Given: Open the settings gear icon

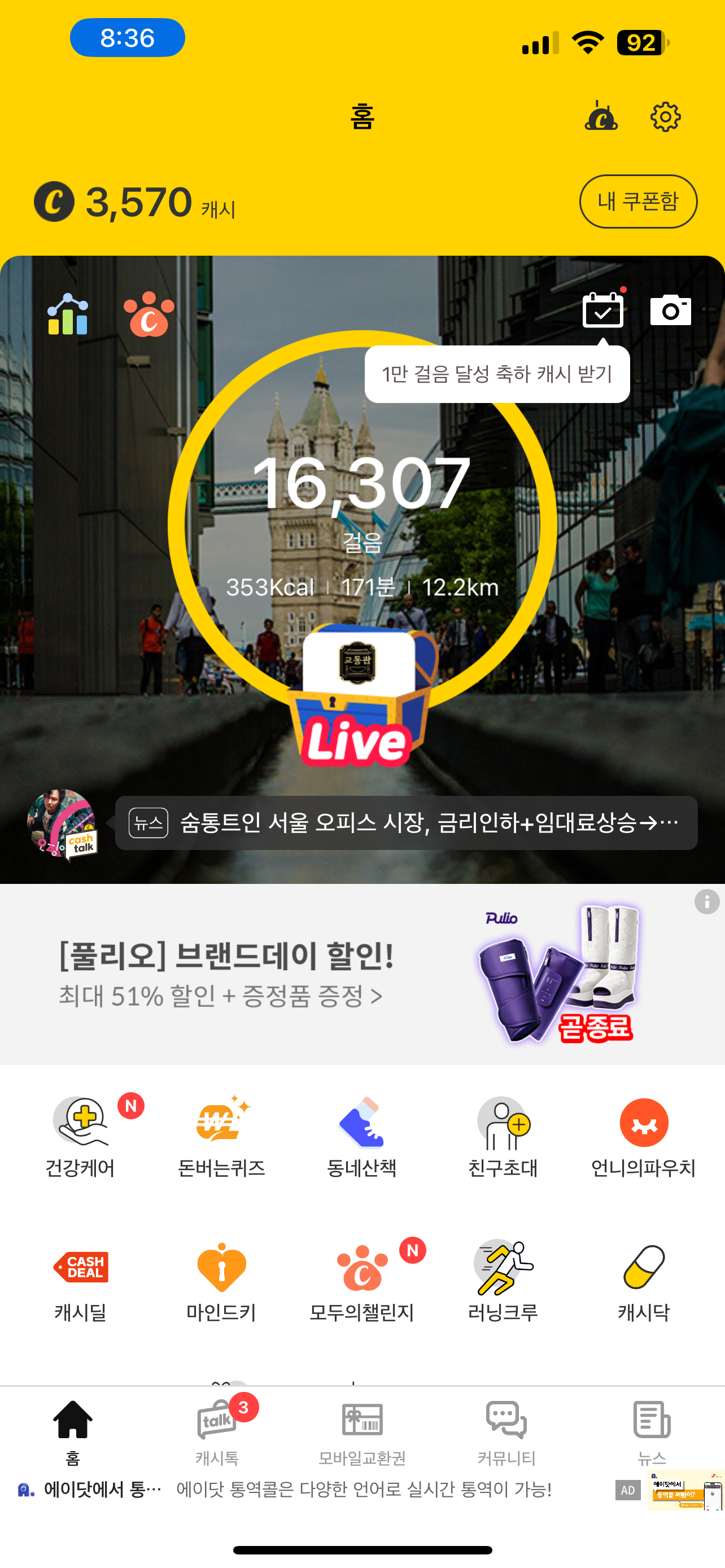Looking at the screenshot, I should click(x=665, y=117).
